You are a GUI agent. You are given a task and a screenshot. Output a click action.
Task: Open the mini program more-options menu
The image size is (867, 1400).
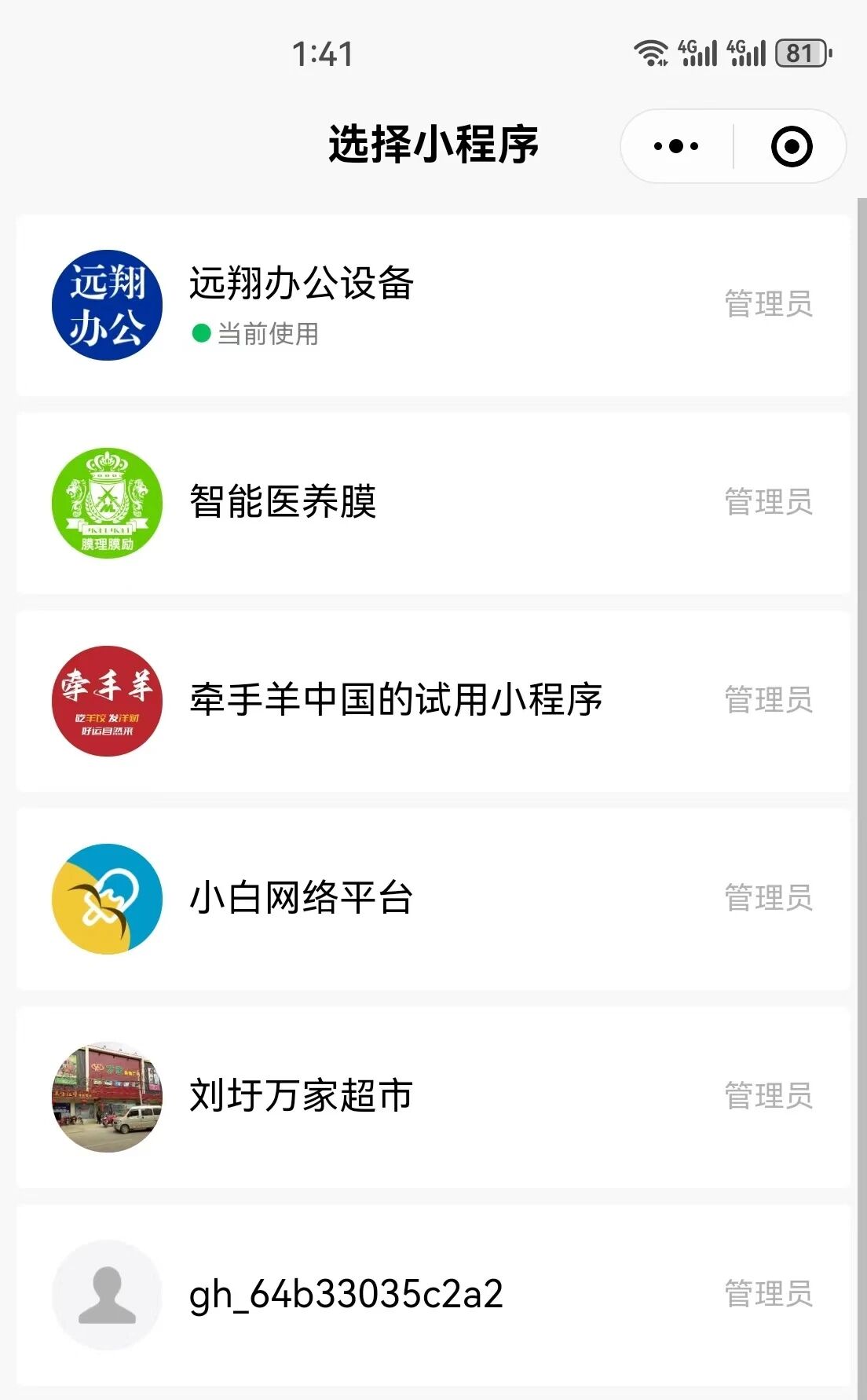tap(676, 146)
